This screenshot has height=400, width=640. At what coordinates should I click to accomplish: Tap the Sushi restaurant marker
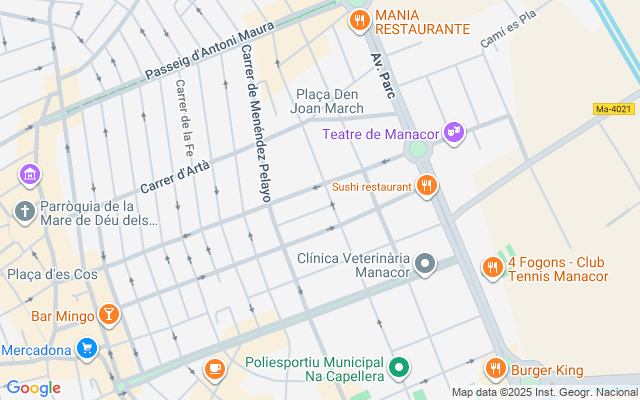427,186
